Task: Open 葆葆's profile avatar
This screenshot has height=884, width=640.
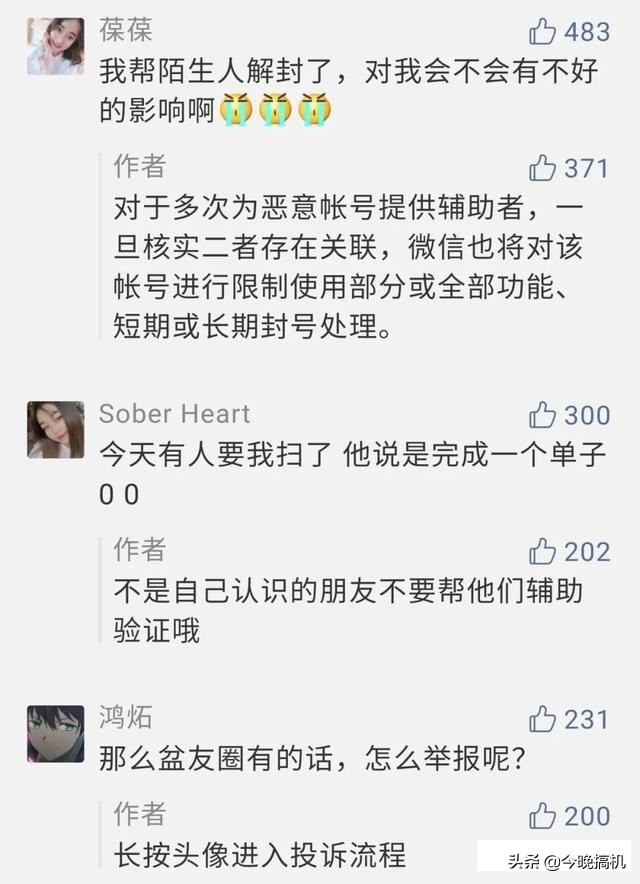Action: coord(55,46)
